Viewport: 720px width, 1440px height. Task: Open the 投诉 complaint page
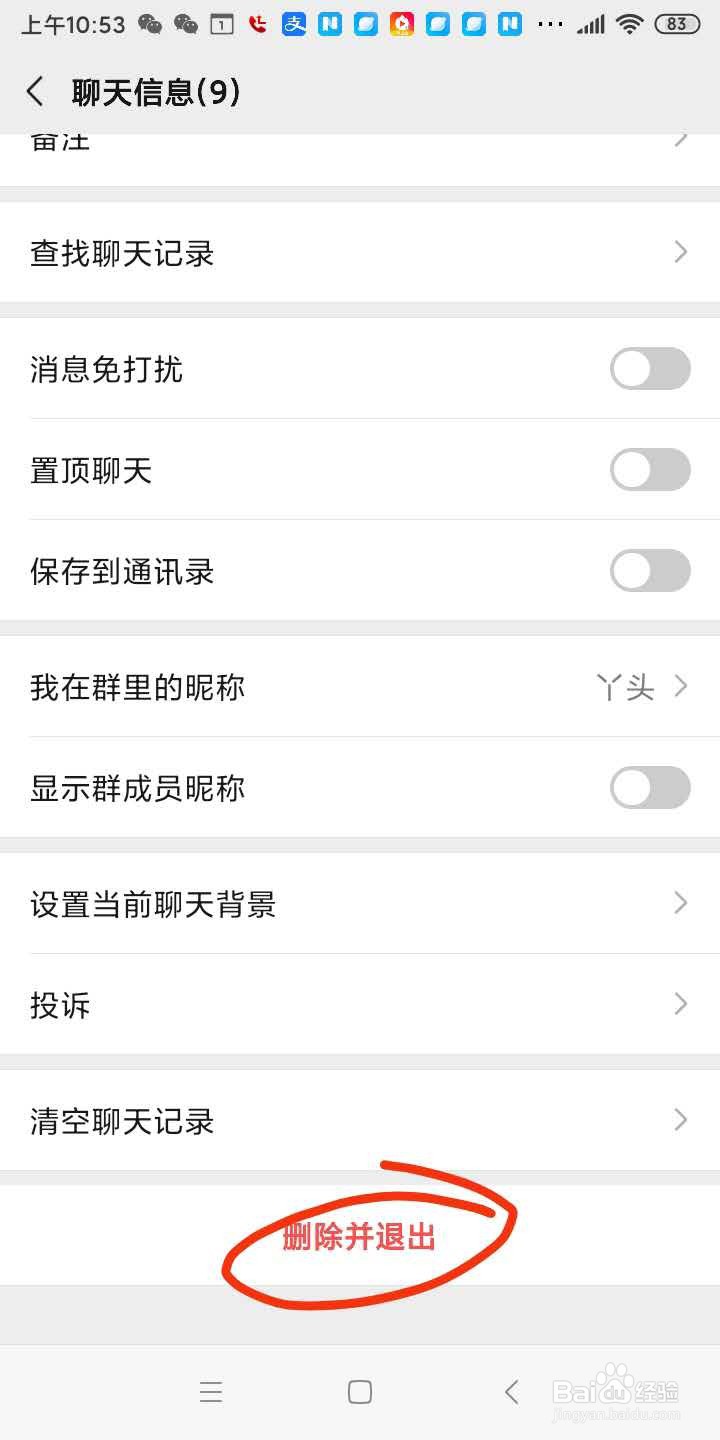[x=679, y=1004]
